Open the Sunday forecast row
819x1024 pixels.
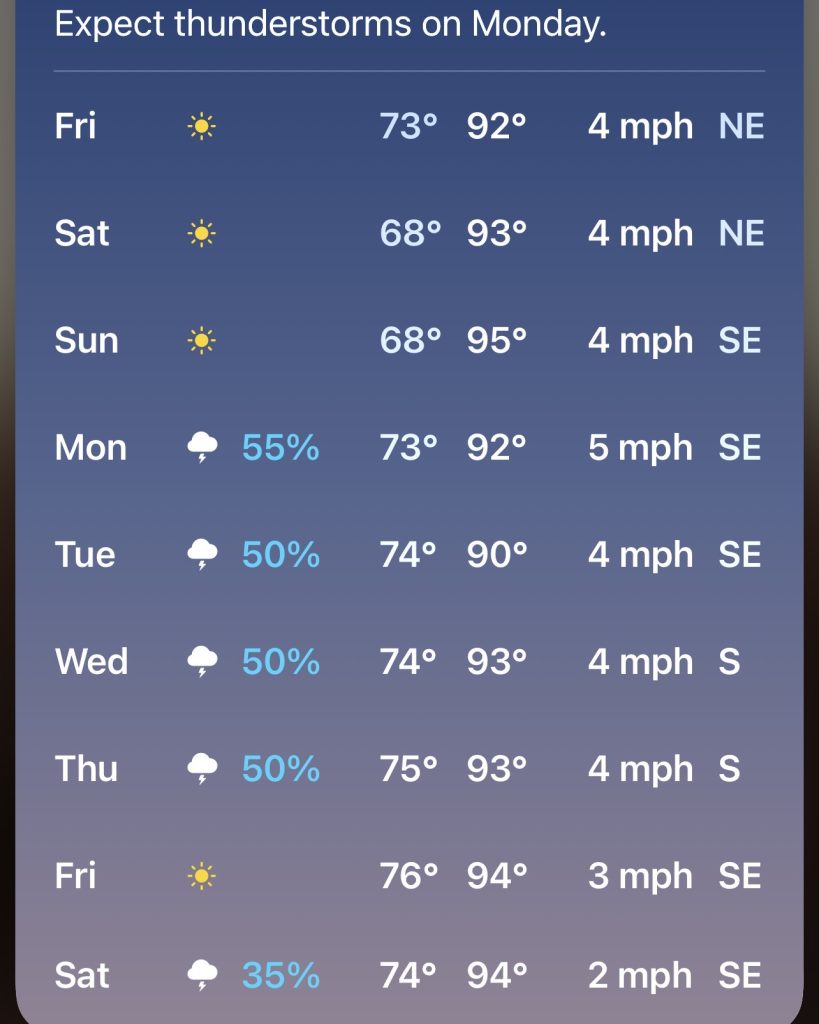[410, 340]
